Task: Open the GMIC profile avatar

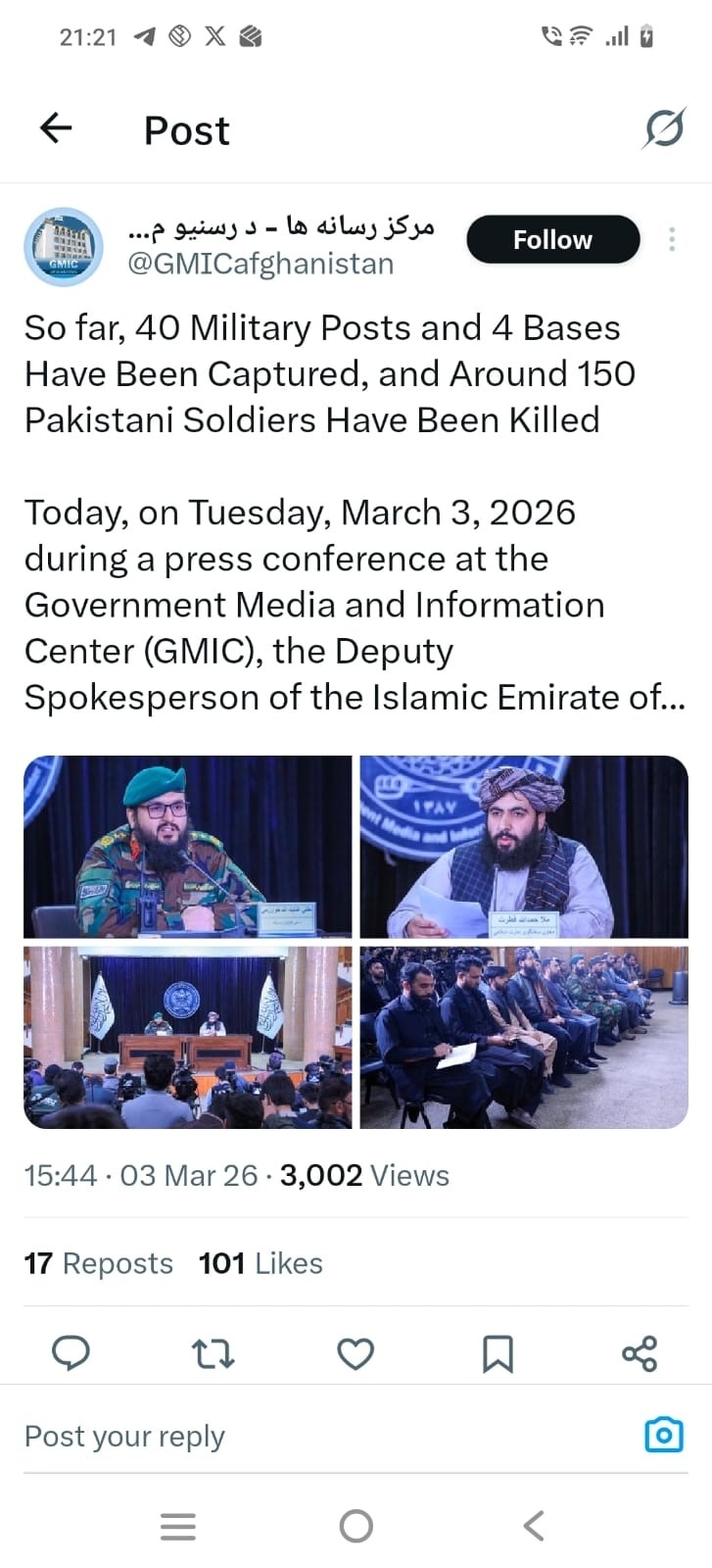Action: [64, 246]
